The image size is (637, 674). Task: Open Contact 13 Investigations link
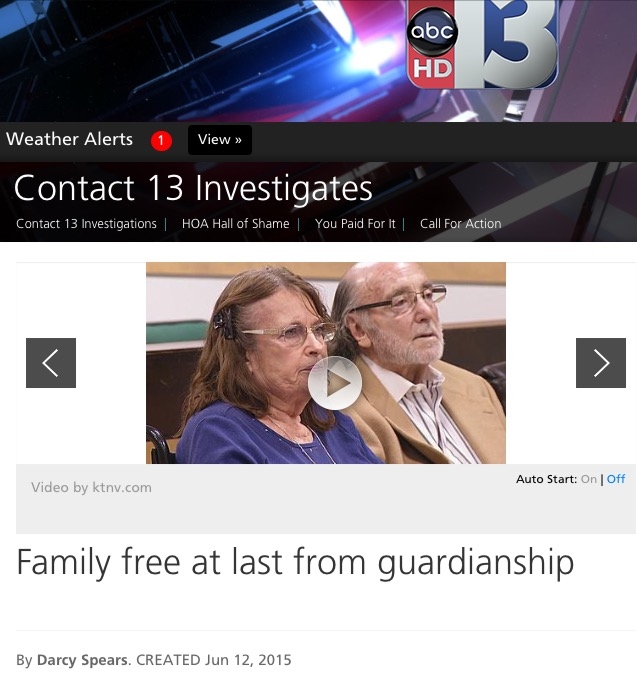(86, 224)
